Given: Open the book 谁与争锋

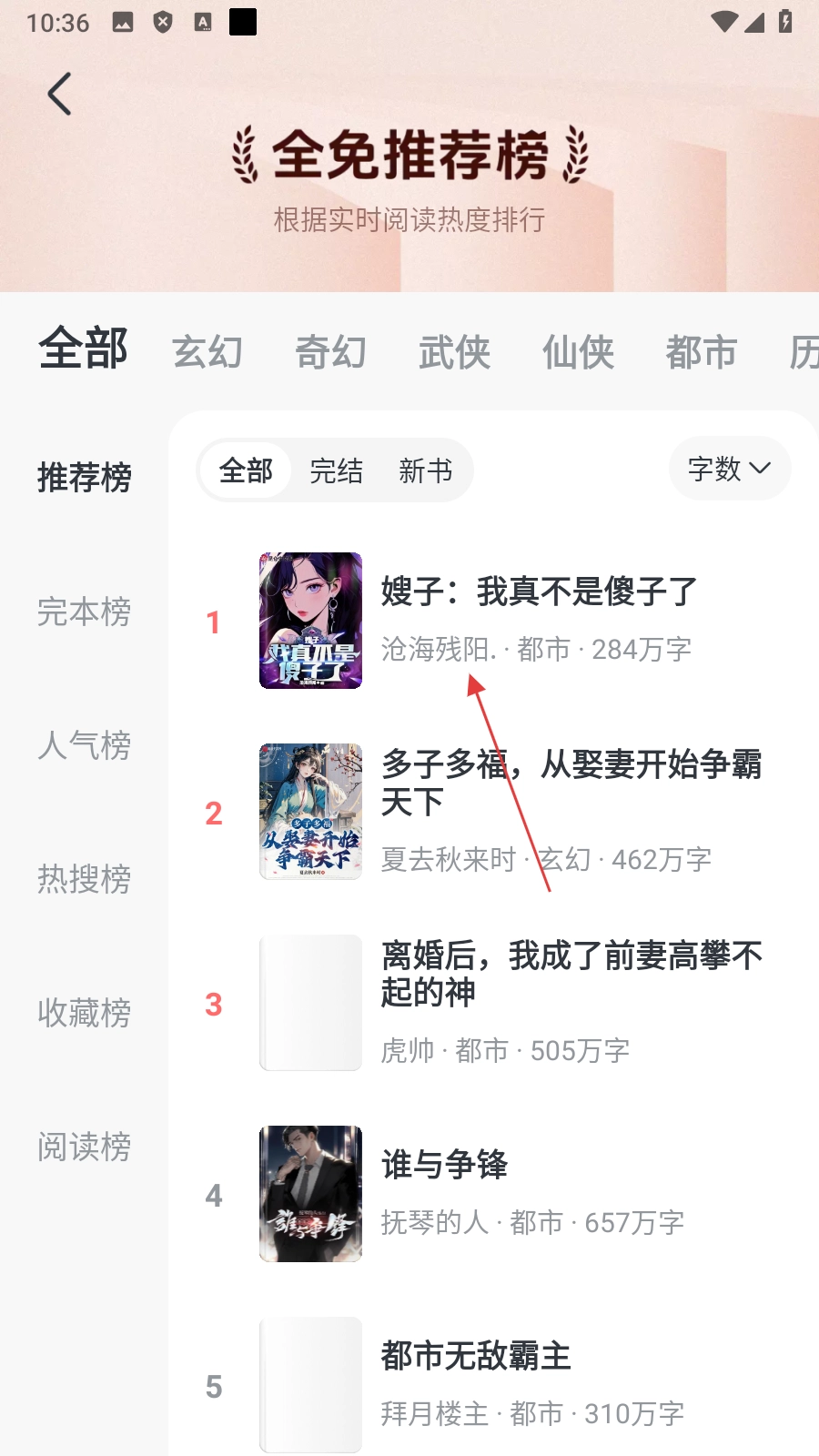Looking at the screenshot, I should coord(444,1165).
